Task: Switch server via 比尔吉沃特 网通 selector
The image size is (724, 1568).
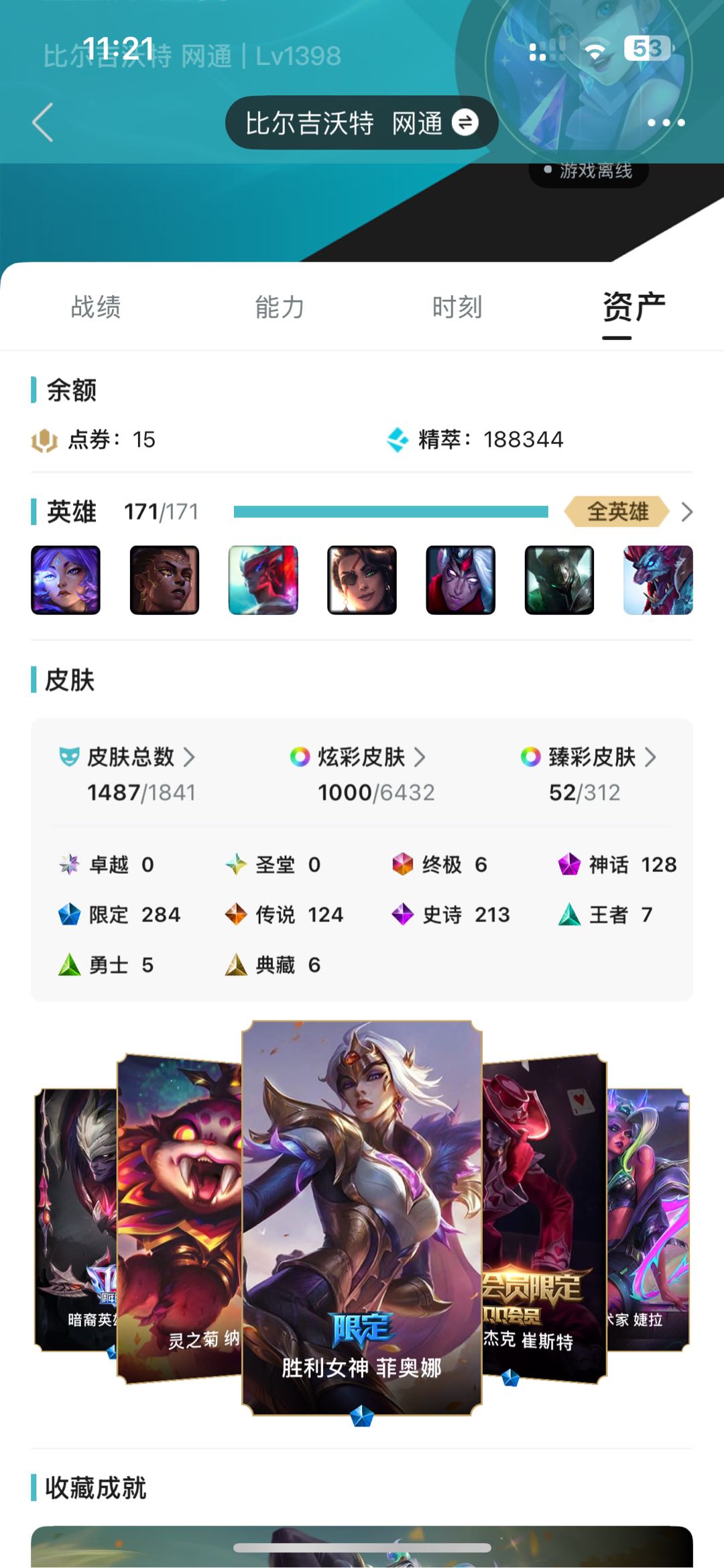Action: pos(361,123)
